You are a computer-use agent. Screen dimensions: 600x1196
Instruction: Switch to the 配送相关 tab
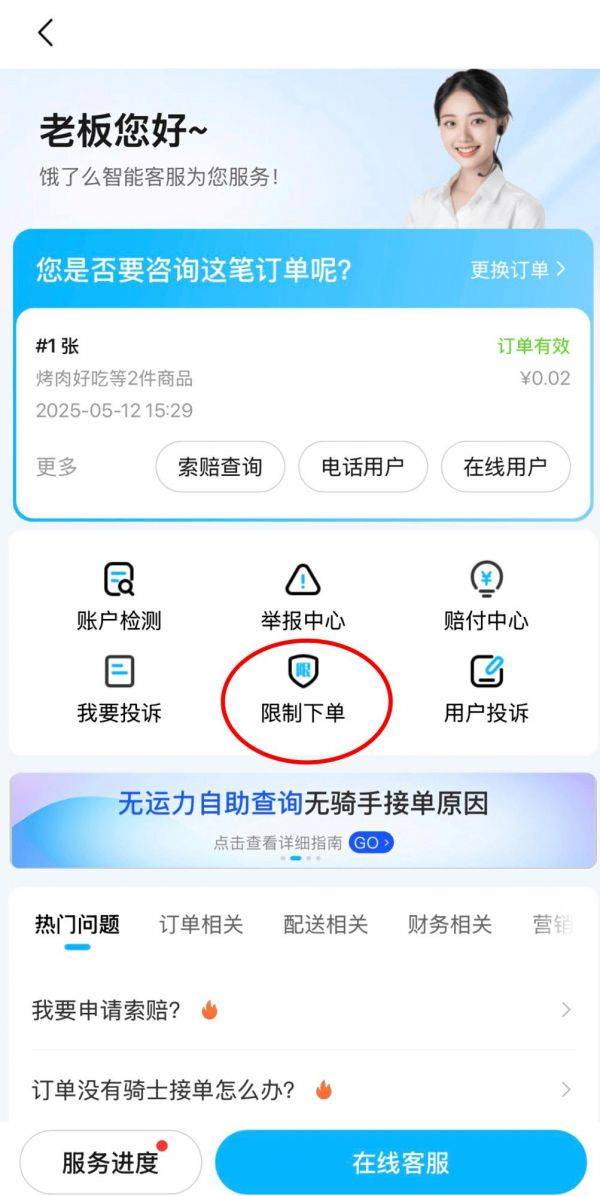(x=325, y=925)
